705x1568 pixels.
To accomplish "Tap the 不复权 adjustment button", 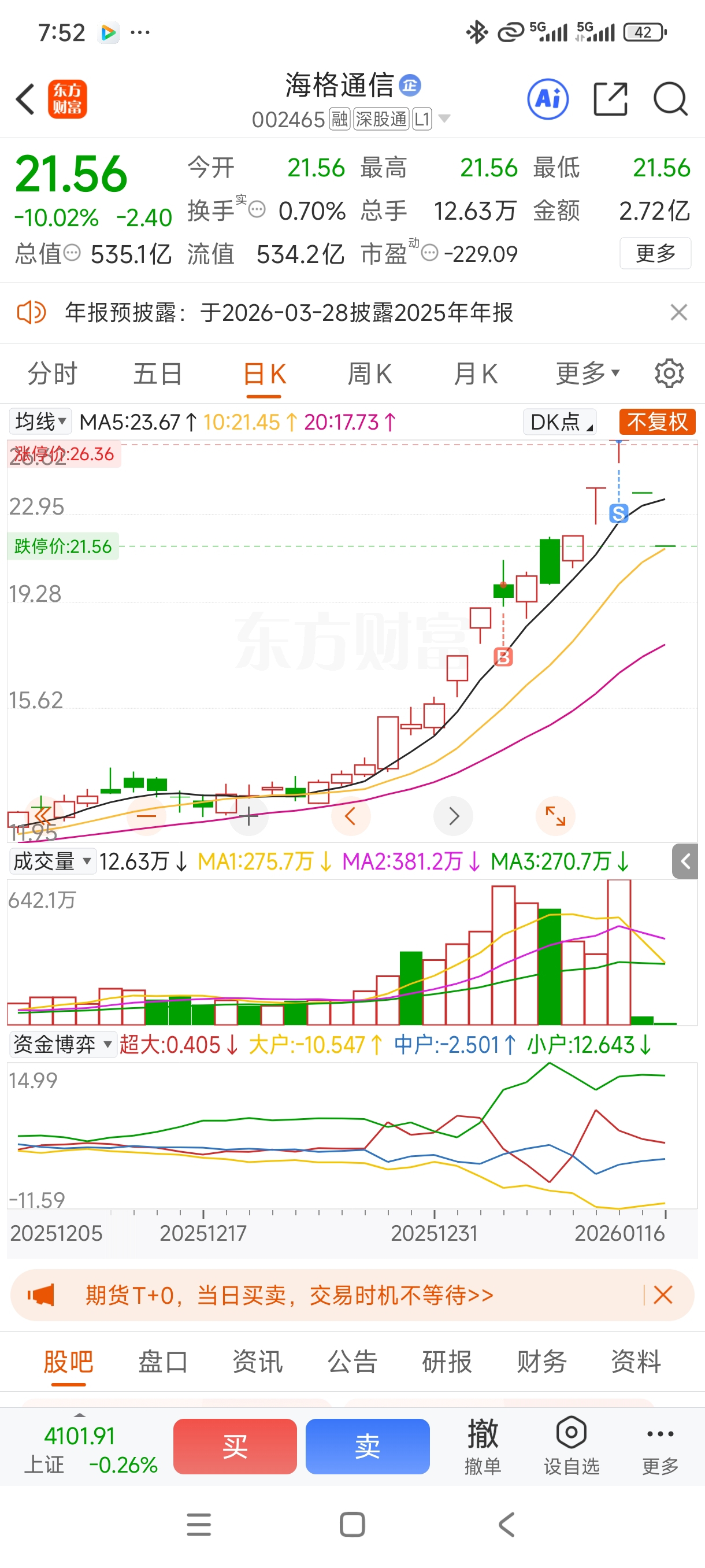I will (x=657, y=421).
